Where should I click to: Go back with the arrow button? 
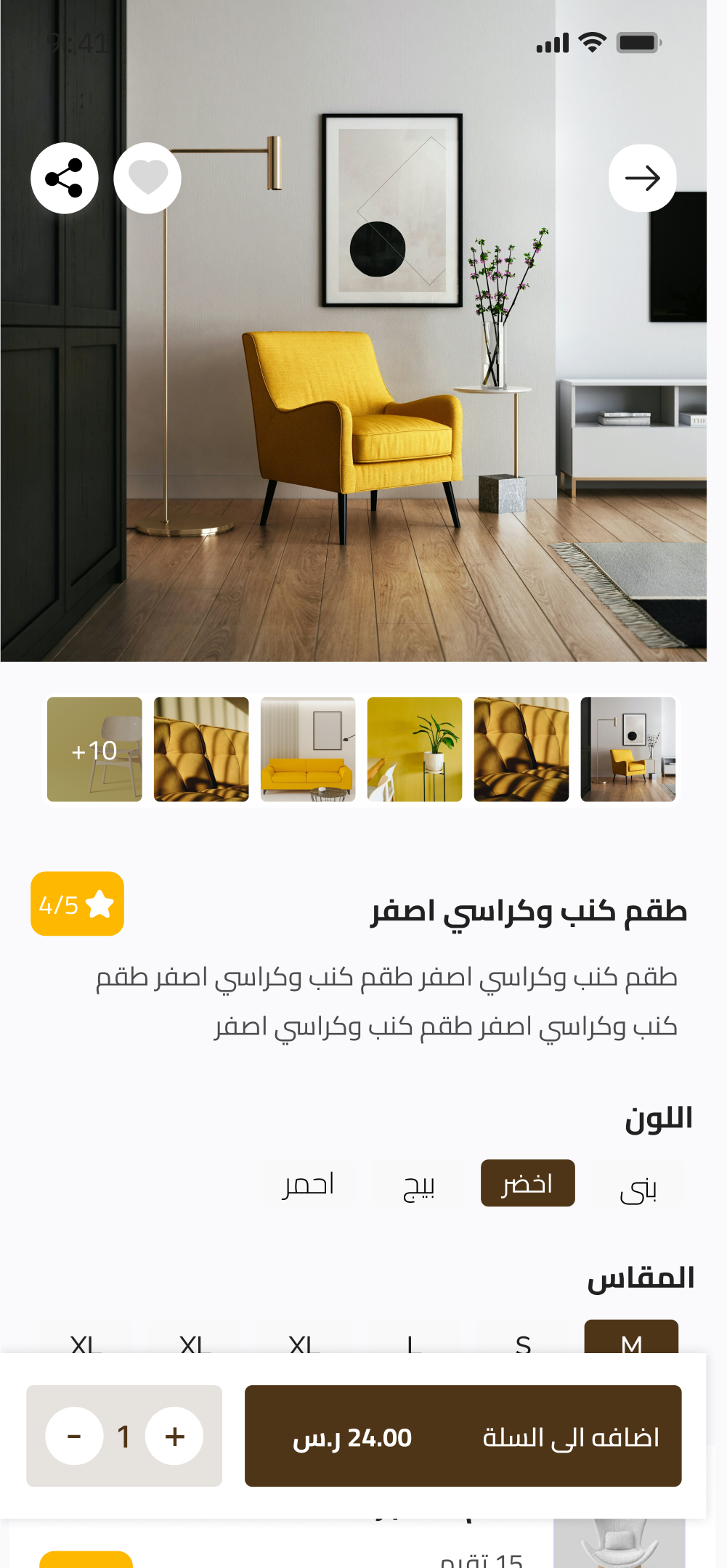pos(642,178)
